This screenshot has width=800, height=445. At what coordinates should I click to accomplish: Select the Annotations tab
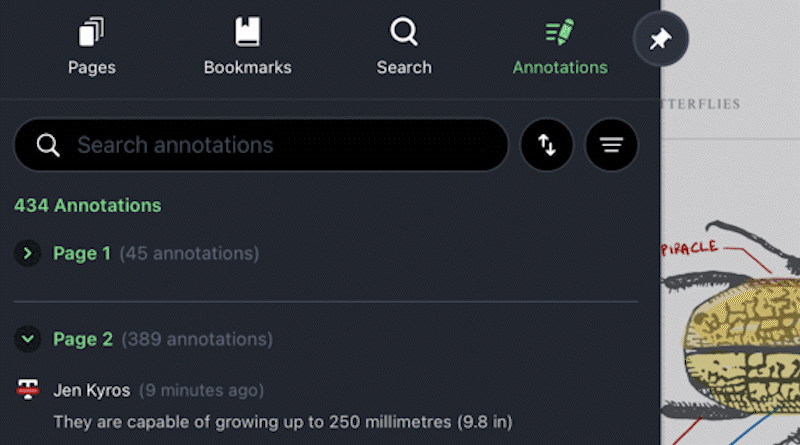(559, 47)
